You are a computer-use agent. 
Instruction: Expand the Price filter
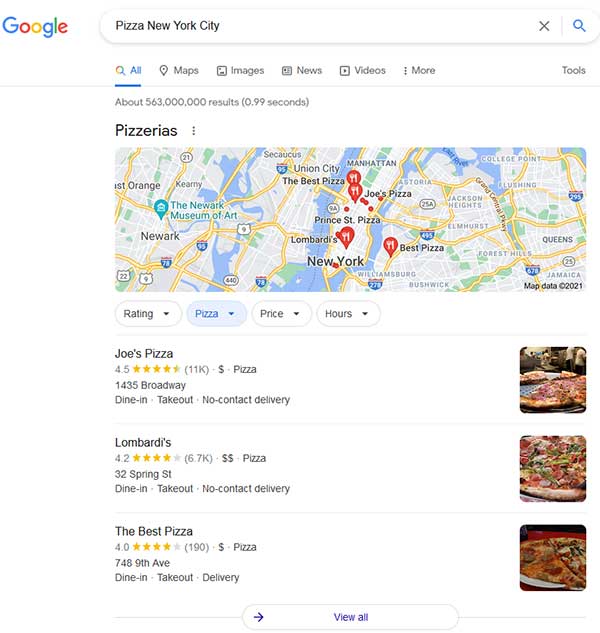point(281,314)
